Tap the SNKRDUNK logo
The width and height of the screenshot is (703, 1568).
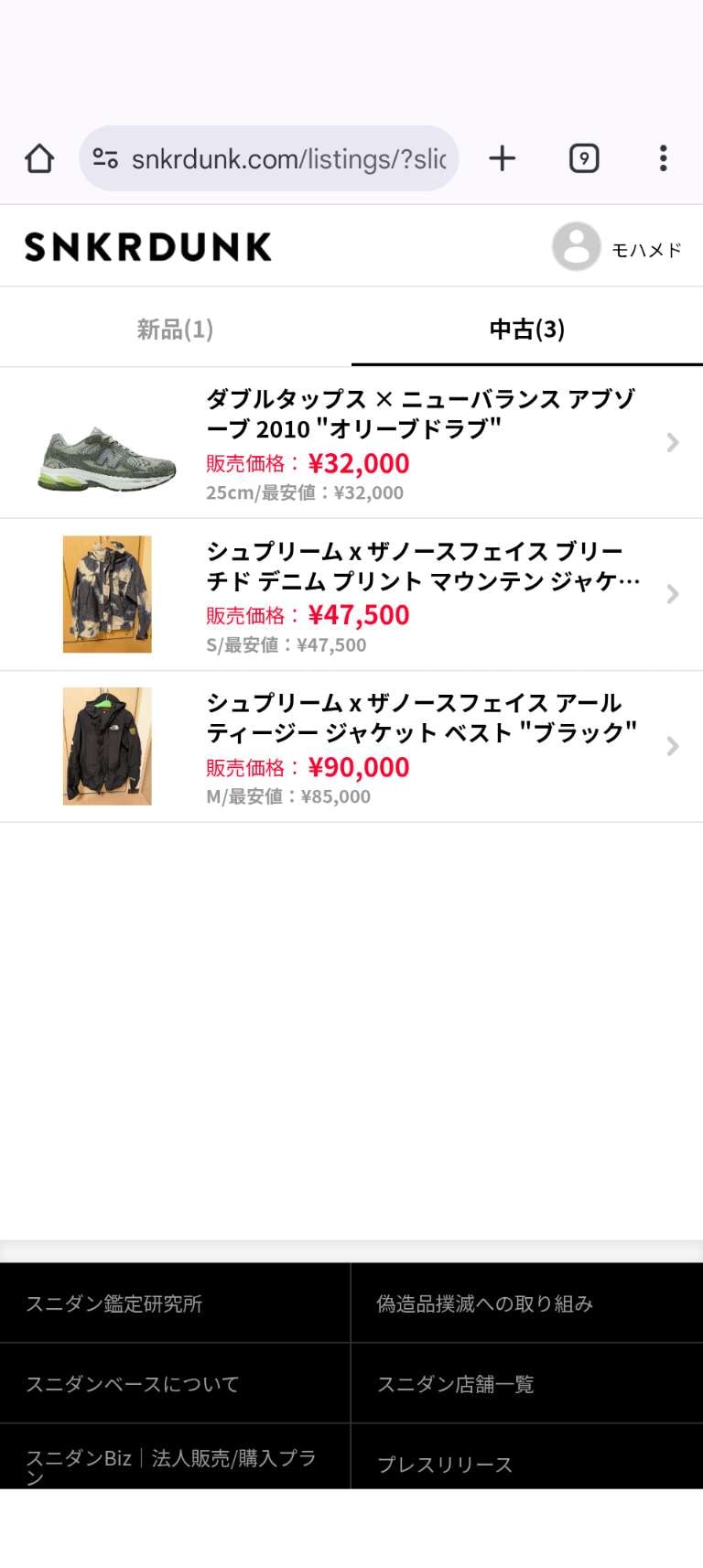point(146,245)
